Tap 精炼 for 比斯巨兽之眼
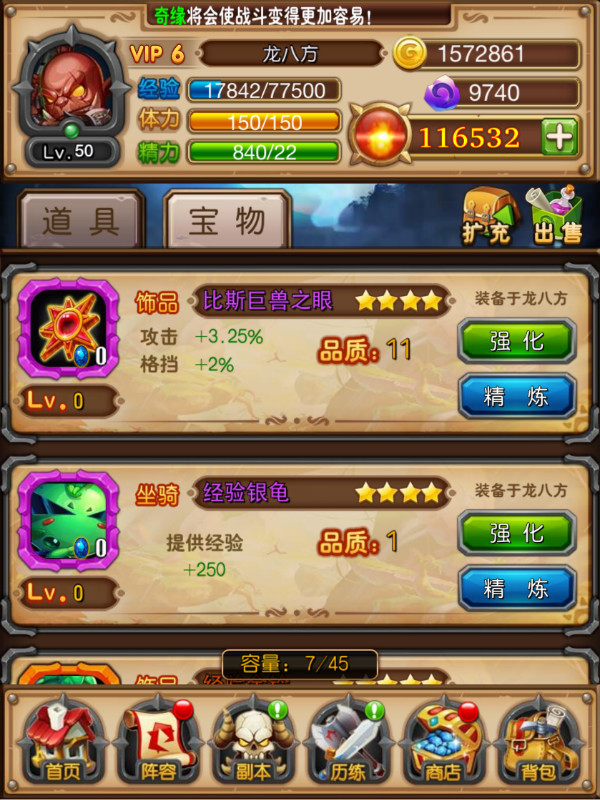The width and height of the screenshot is (600, 800). pyautogui.click(x=516, y=396)
